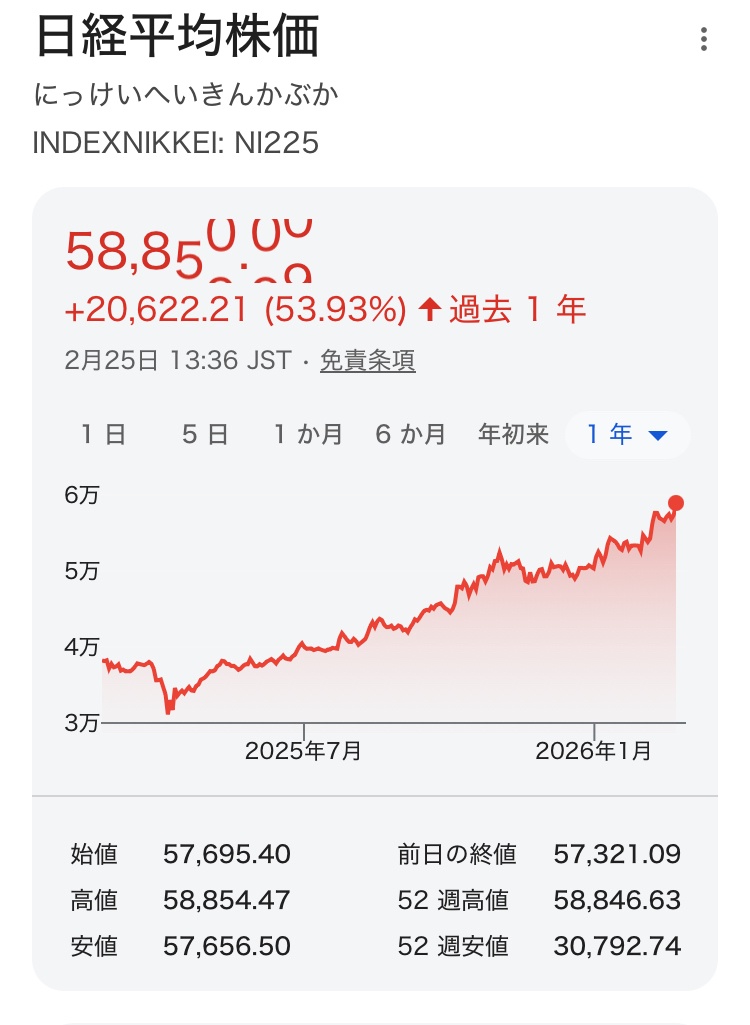This screenshot has height=1025, width=750.
Task: Open the three-dot overflow menu
Action: (x=704, y=40)
